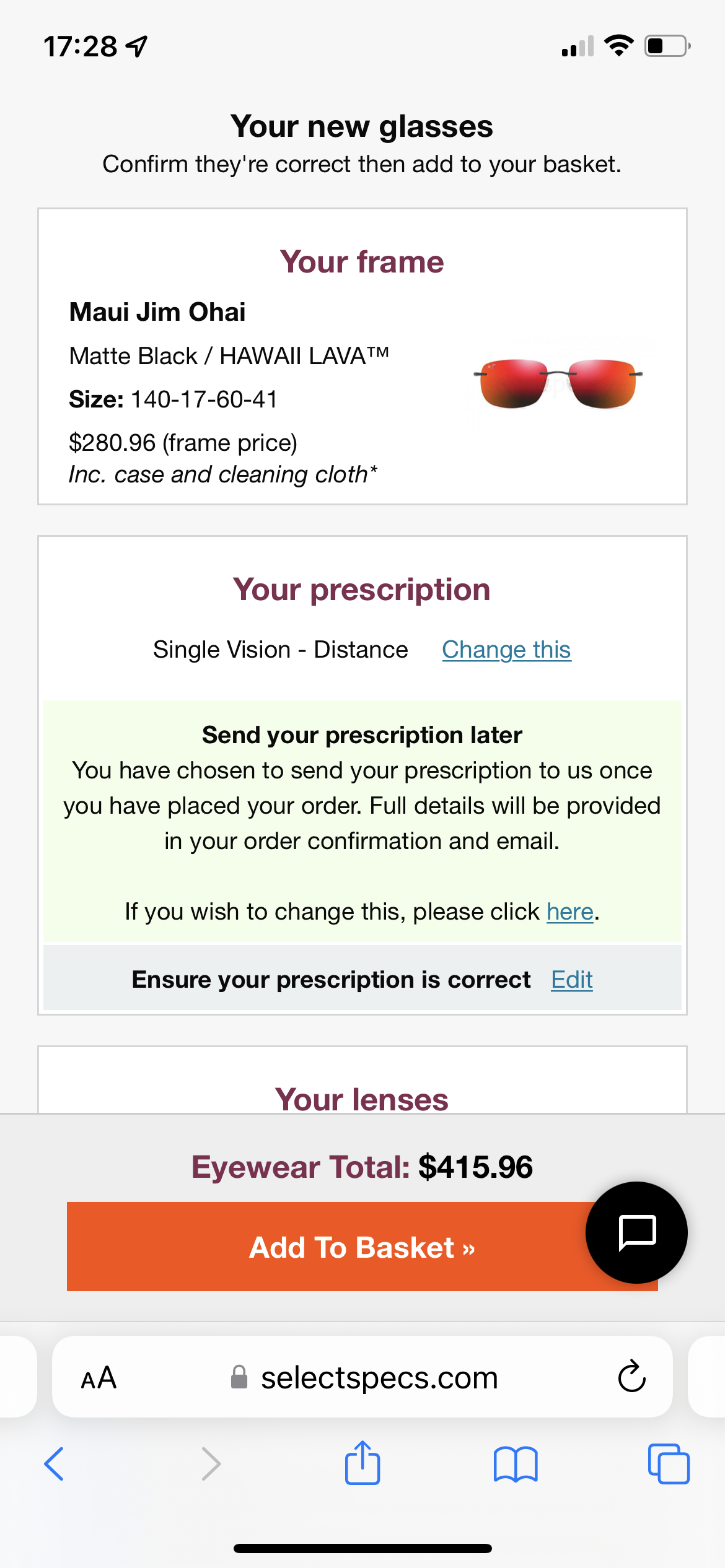Tap the padlock icon in the address bar

pyautogui.click(x=240, y=1378)
